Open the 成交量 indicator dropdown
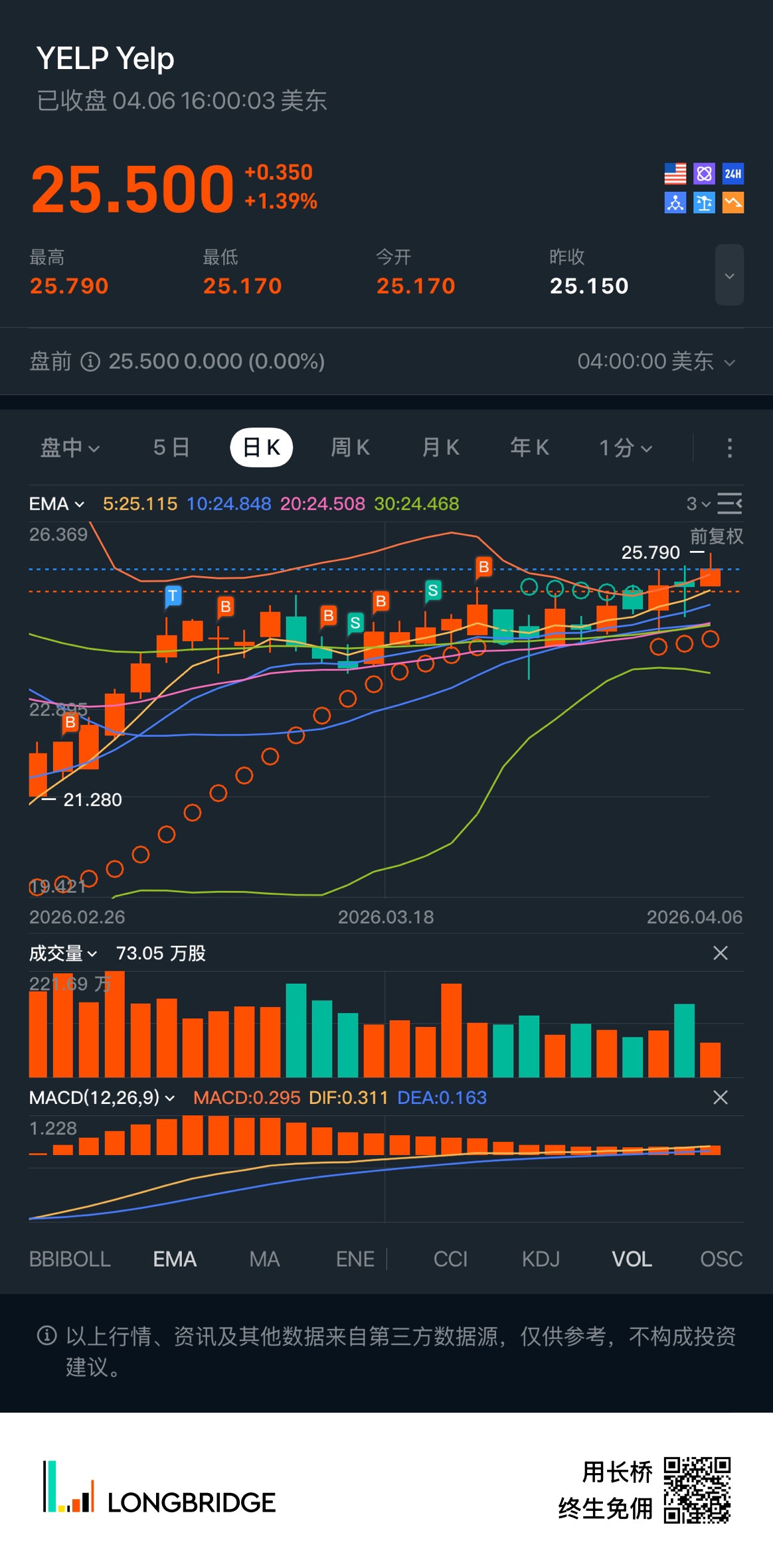Screen dimensions: 773x1568 [x=63, y=953]
